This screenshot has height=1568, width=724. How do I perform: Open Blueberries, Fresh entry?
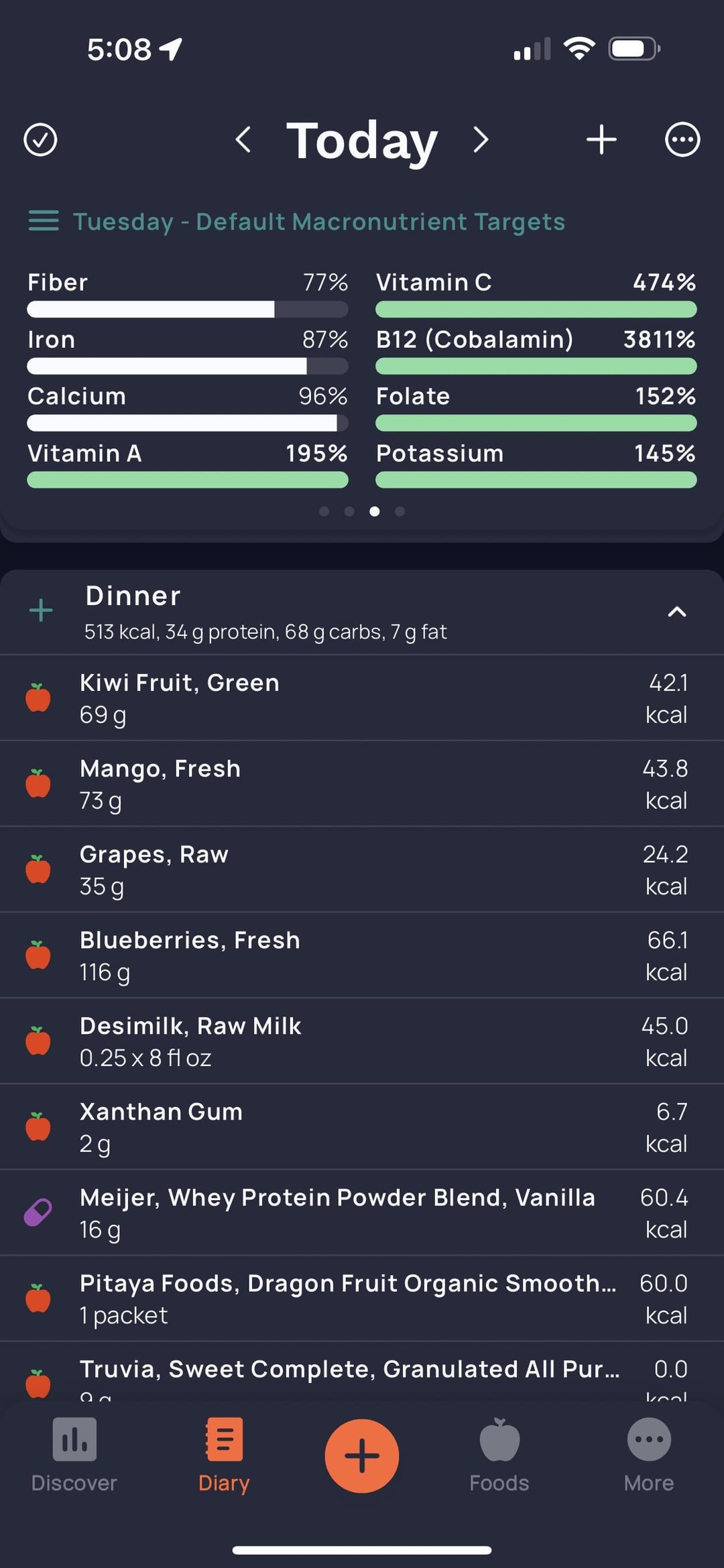click(x=362, y=956)
